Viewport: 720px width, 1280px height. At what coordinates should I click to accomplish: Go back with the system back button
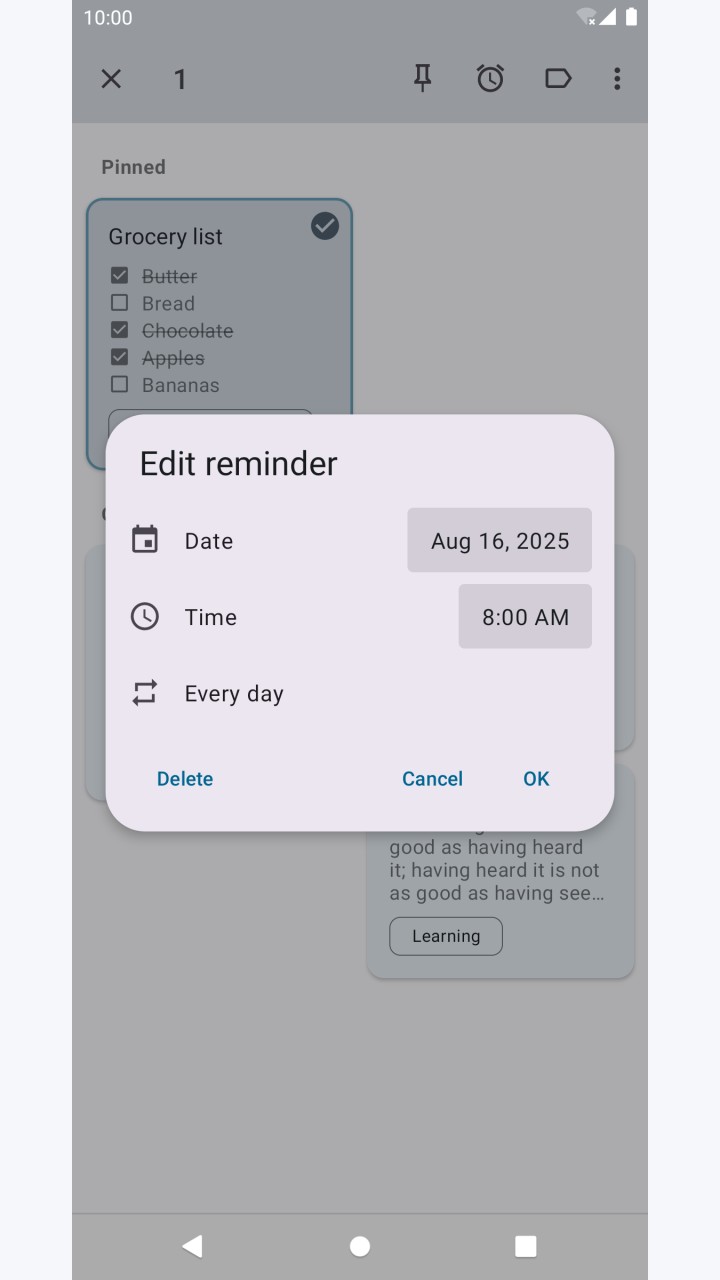(193, 1245)
